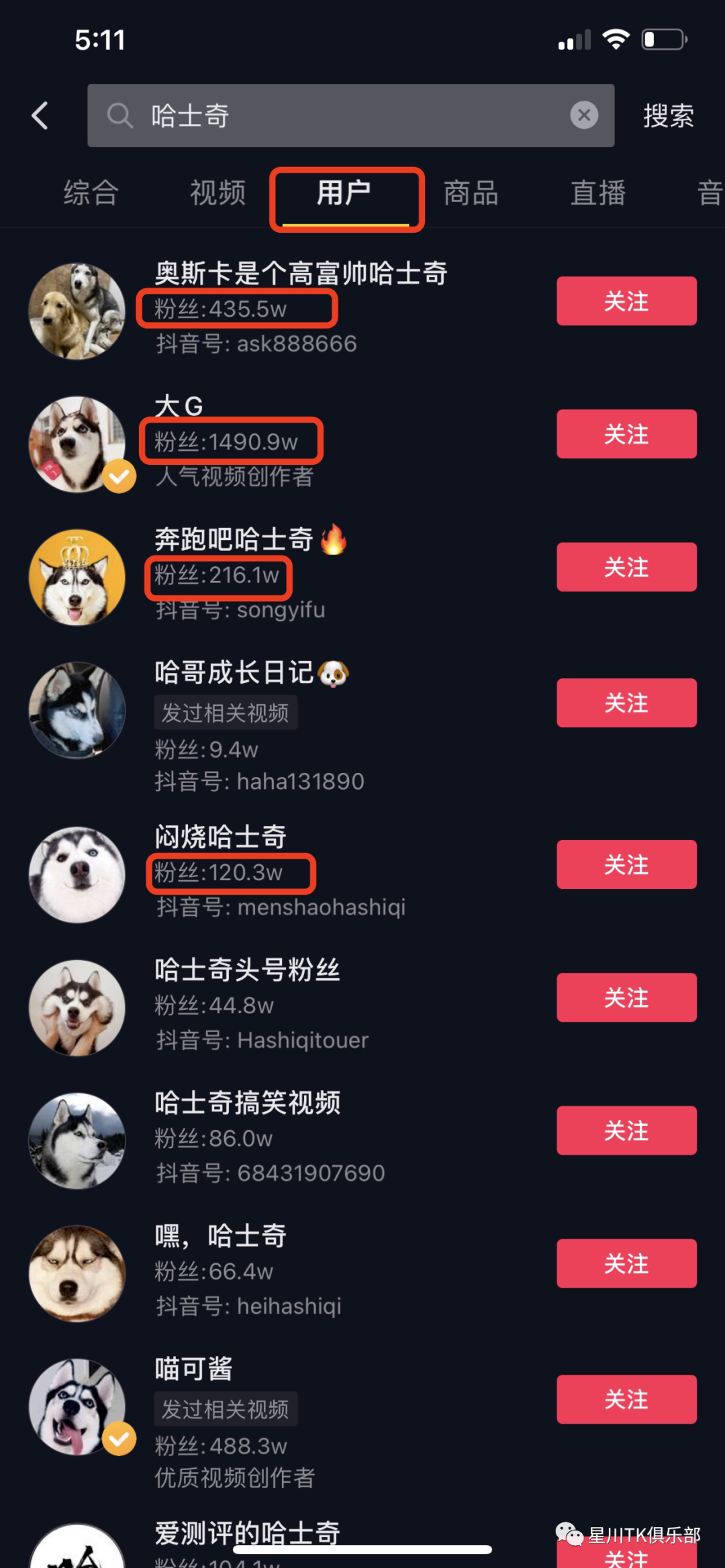Follow 哈士奇搞笑视频
Viewport: 725px width, 1568px height.
pos(626,1131)
